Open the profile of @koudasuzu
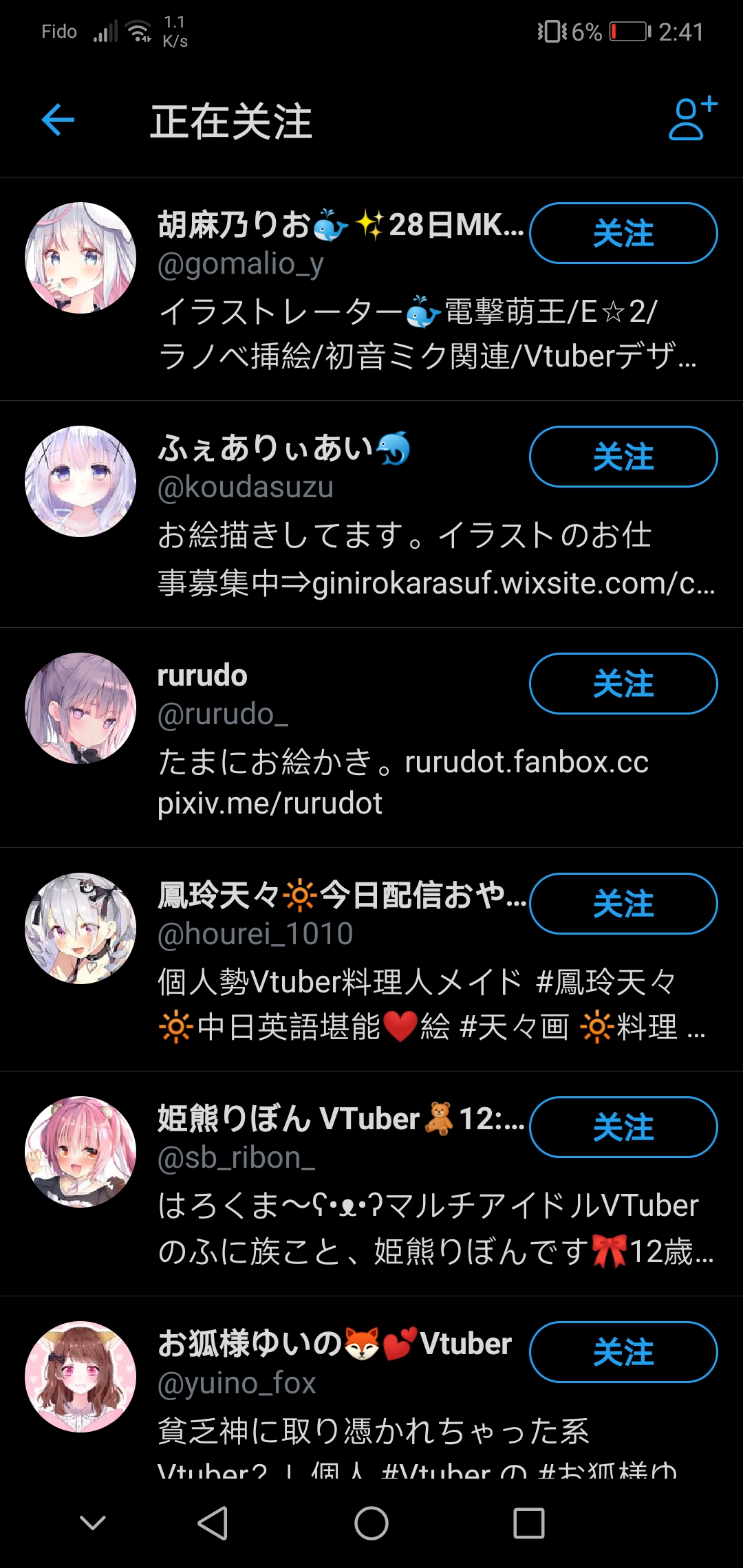 coord(80,481)
